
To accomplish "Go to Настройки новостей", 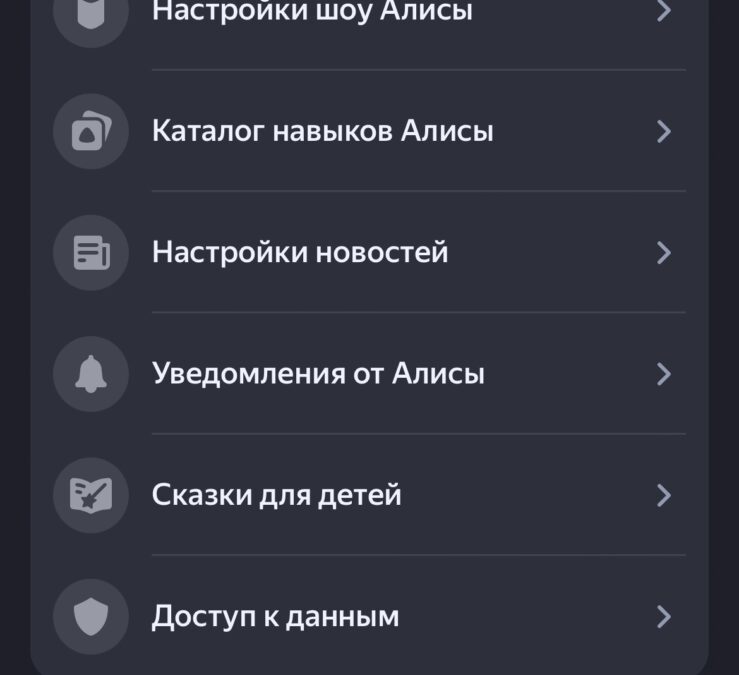I will [x=300, y=252].
